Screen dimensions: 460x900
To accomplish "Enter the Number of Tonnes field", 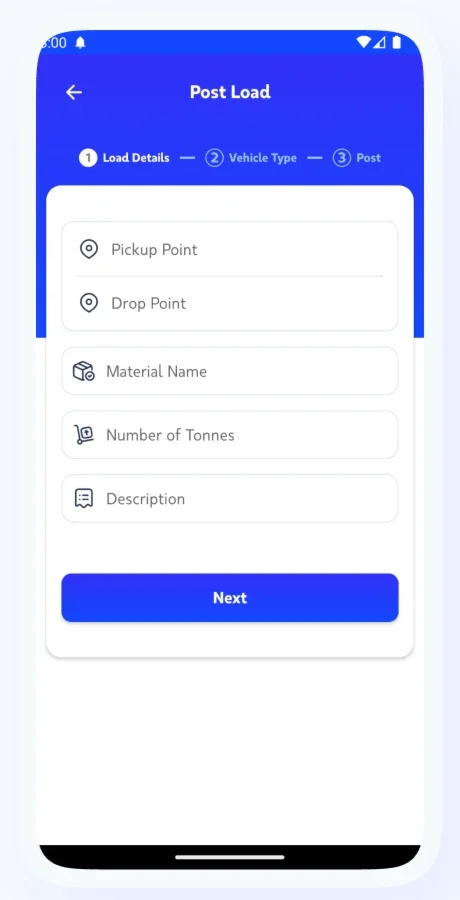I will [230, 435].
